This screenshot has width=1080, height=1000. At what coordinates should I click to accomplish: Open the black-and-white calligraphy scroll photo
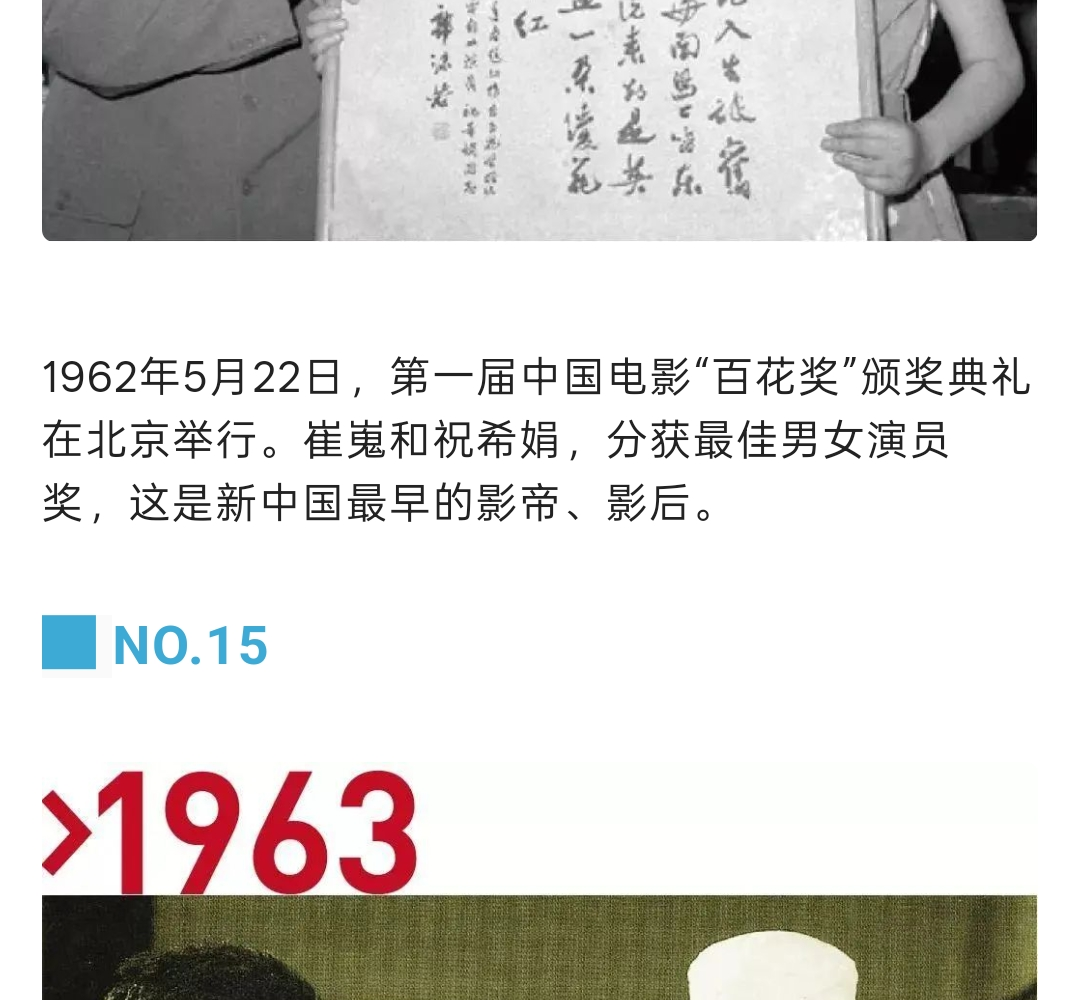point(540,120)
